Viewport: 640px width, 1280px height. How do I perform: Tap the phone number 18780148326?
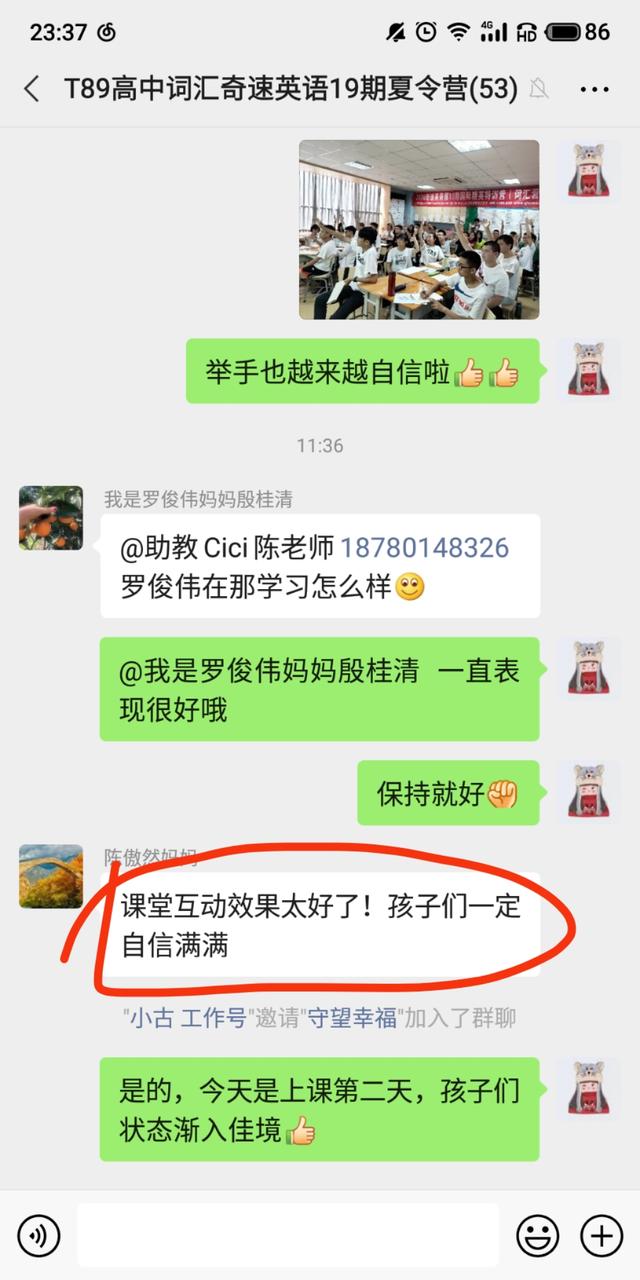pos(425,548)
